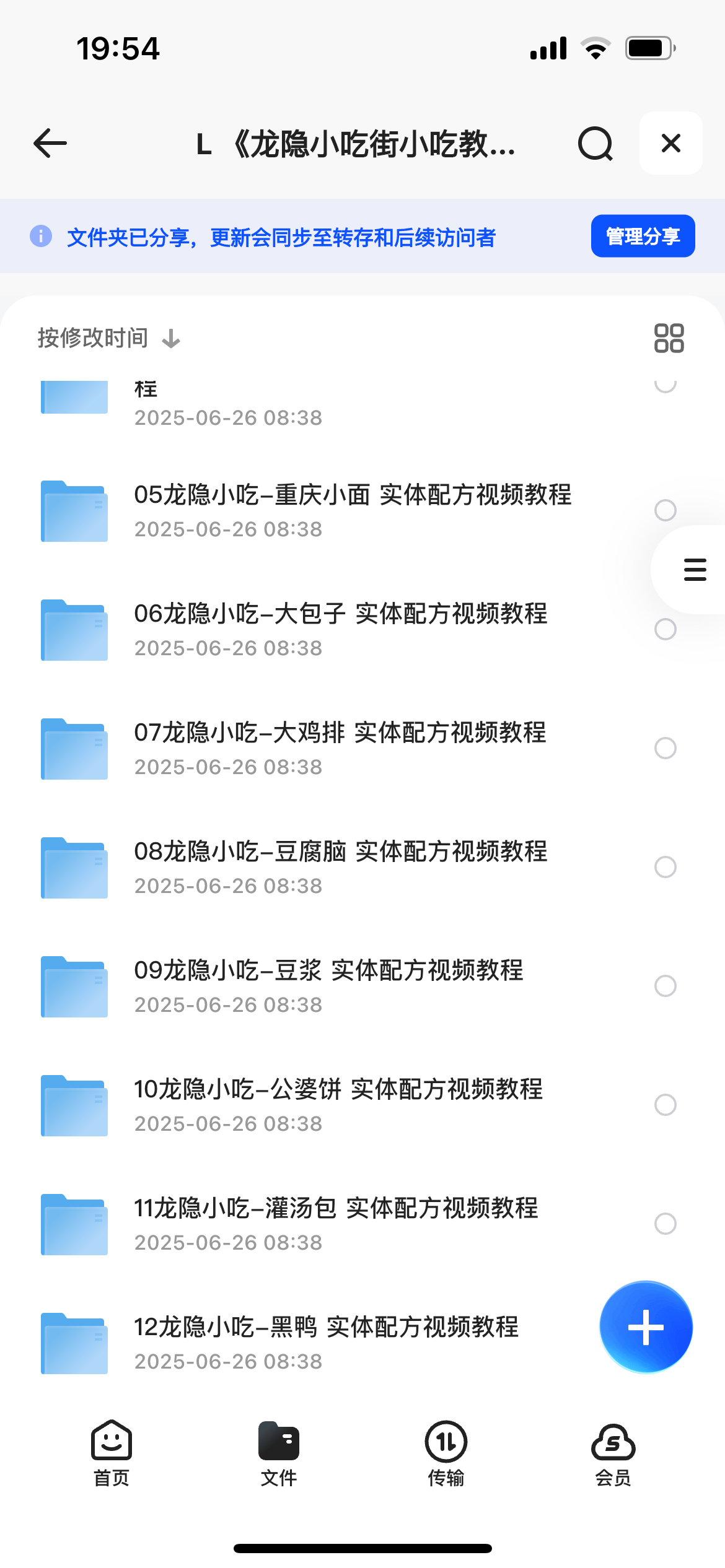This screenshot has width=725, height=1568.
Task: Open folder 12龙隐小吃-黑鸭
Action: (x=310, y=1343)
